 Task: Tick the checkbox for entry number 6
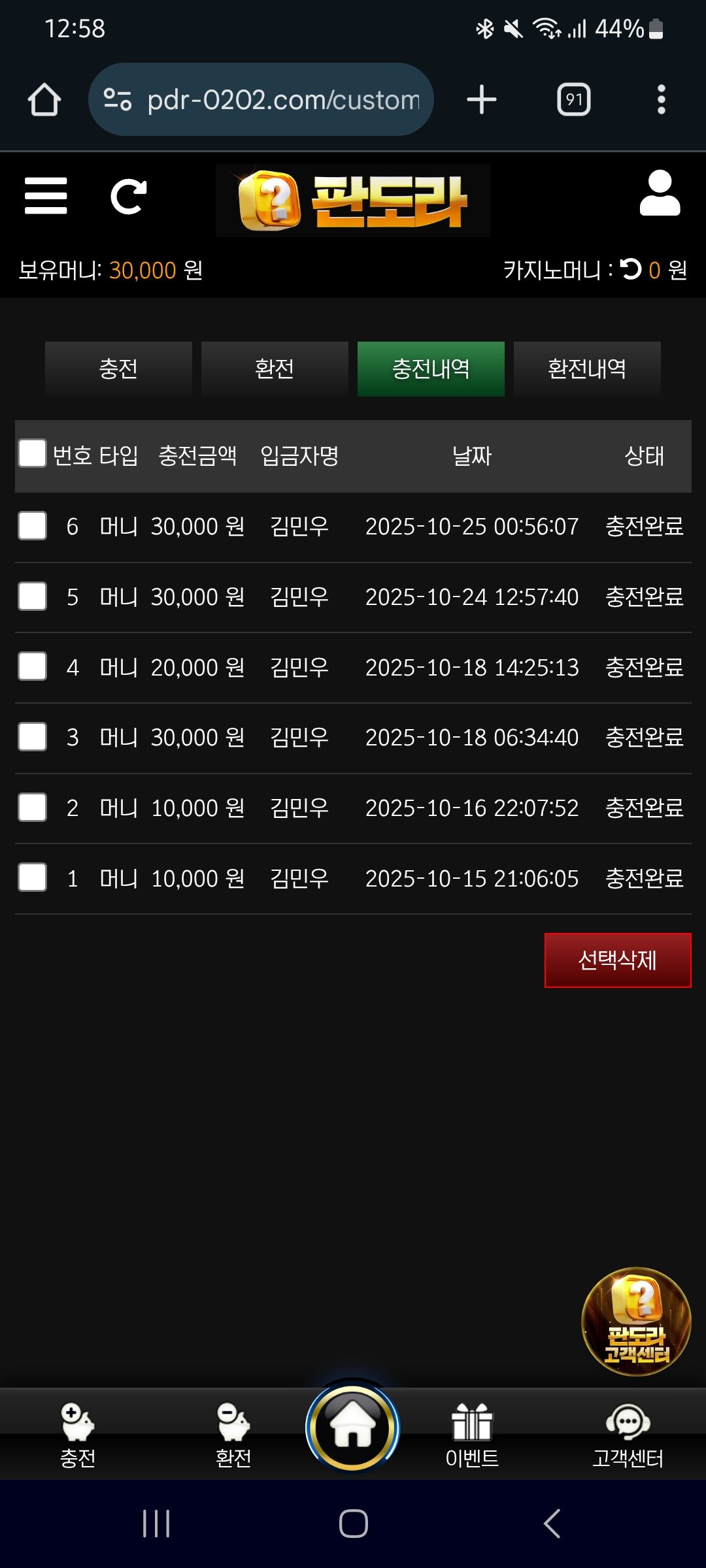click(32, 526)
